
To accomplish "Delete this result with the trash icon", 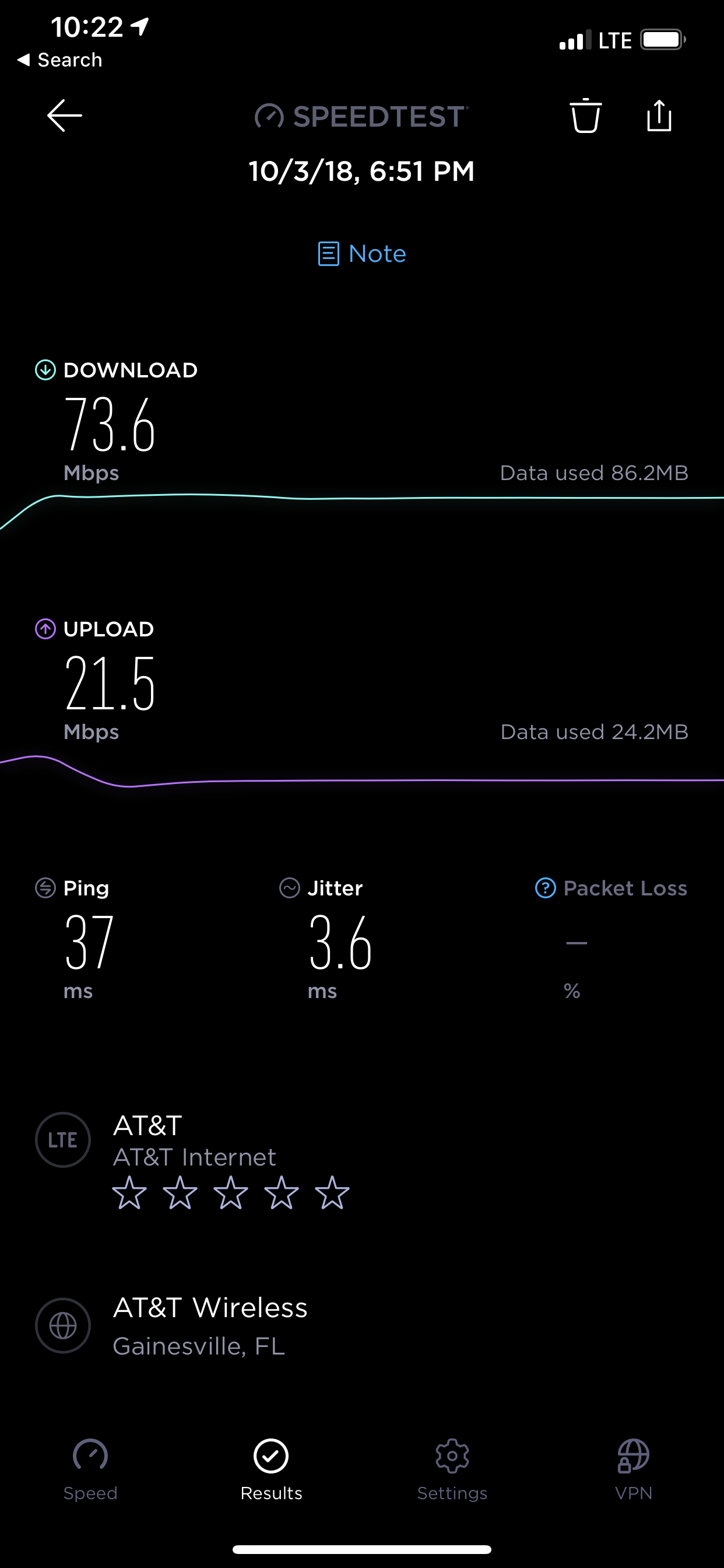I will tap(585, 115).
